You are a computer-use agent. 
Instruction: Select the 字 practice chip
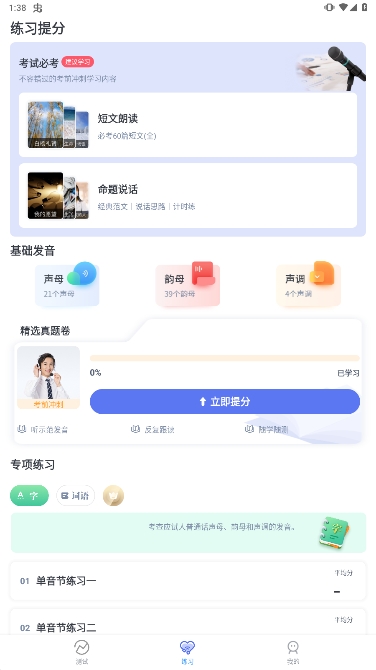click(x=29, y=496)
